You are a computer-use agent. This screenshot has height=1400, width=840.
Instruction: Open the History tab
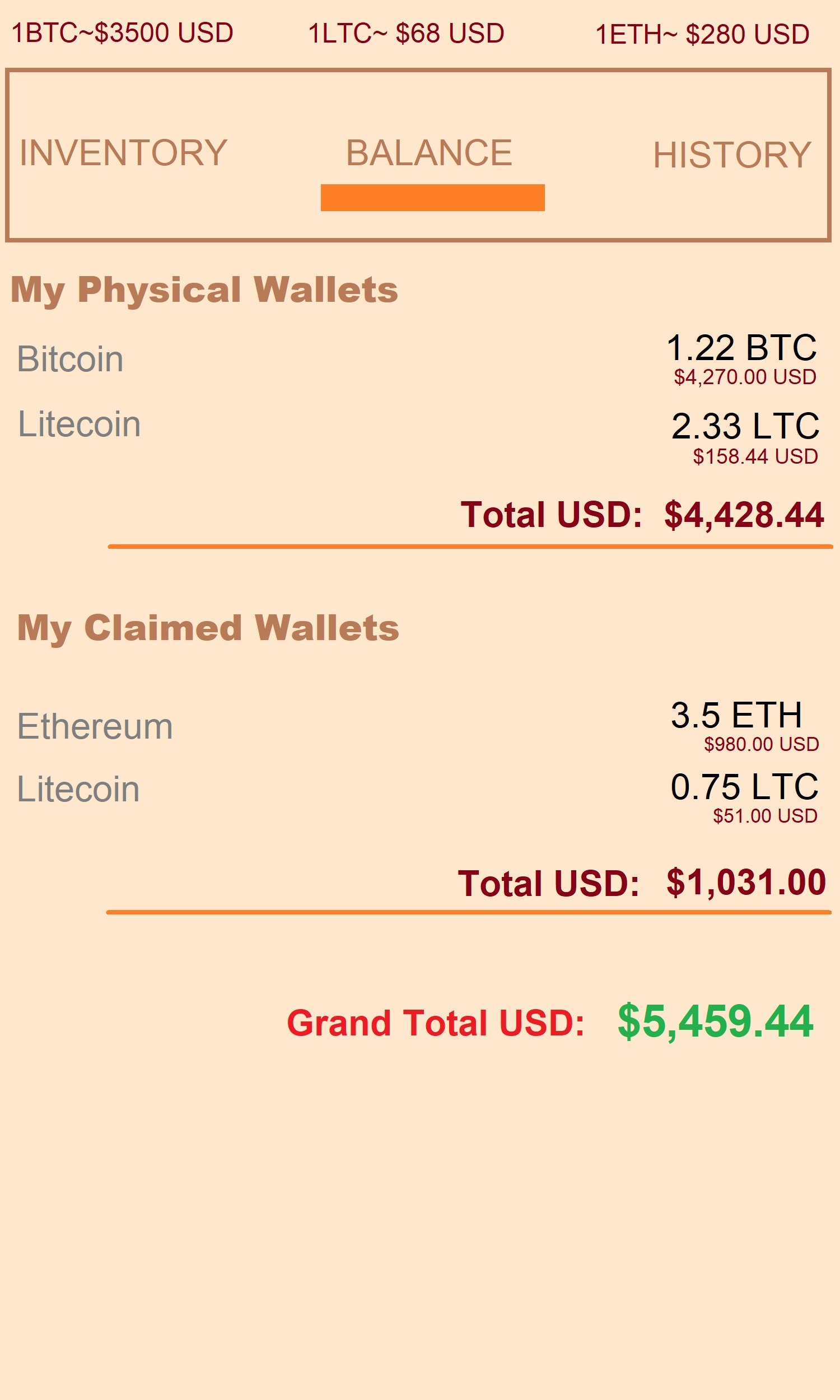tap(732, 155)
